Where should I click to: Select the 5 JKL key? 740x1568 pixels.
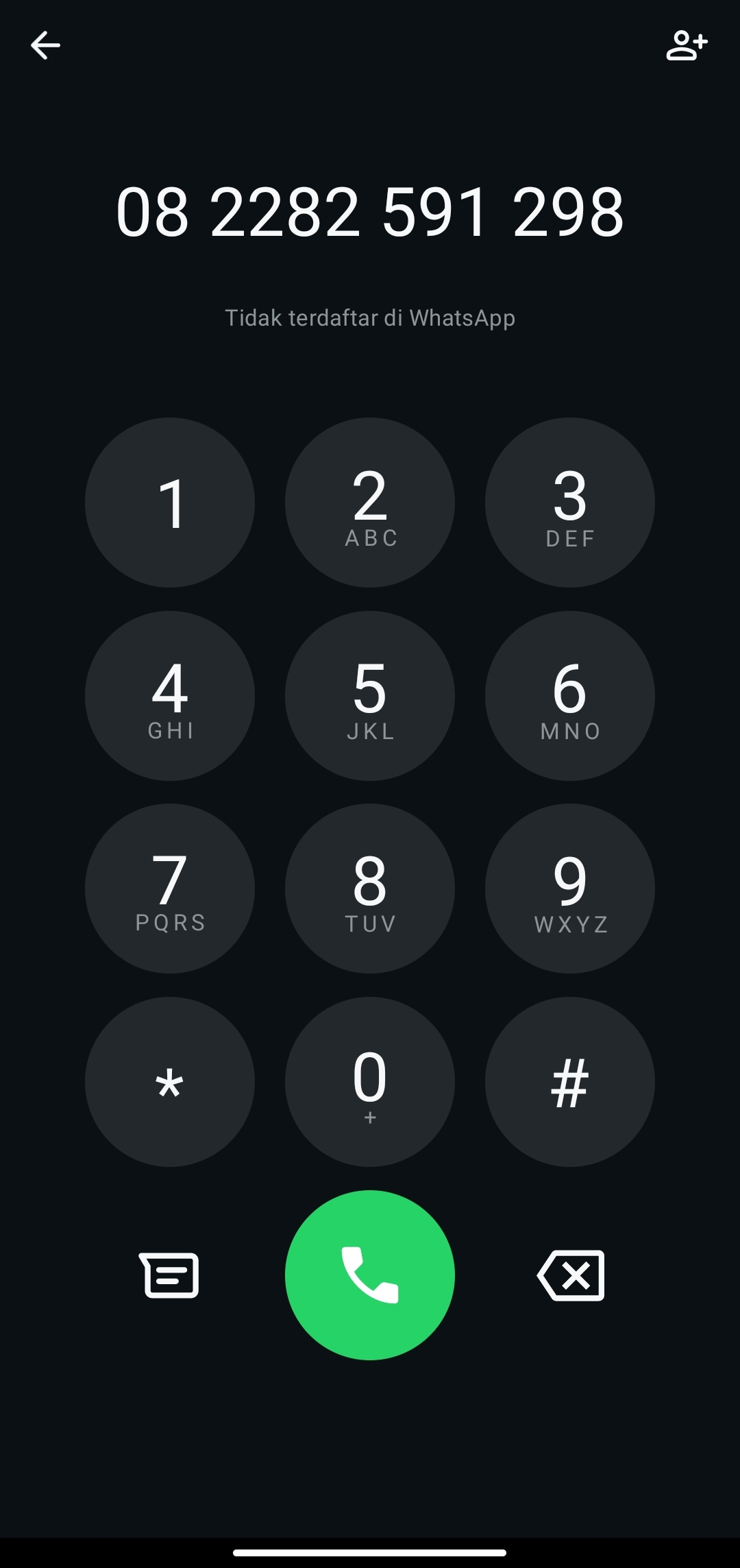[x=370, y=696]
